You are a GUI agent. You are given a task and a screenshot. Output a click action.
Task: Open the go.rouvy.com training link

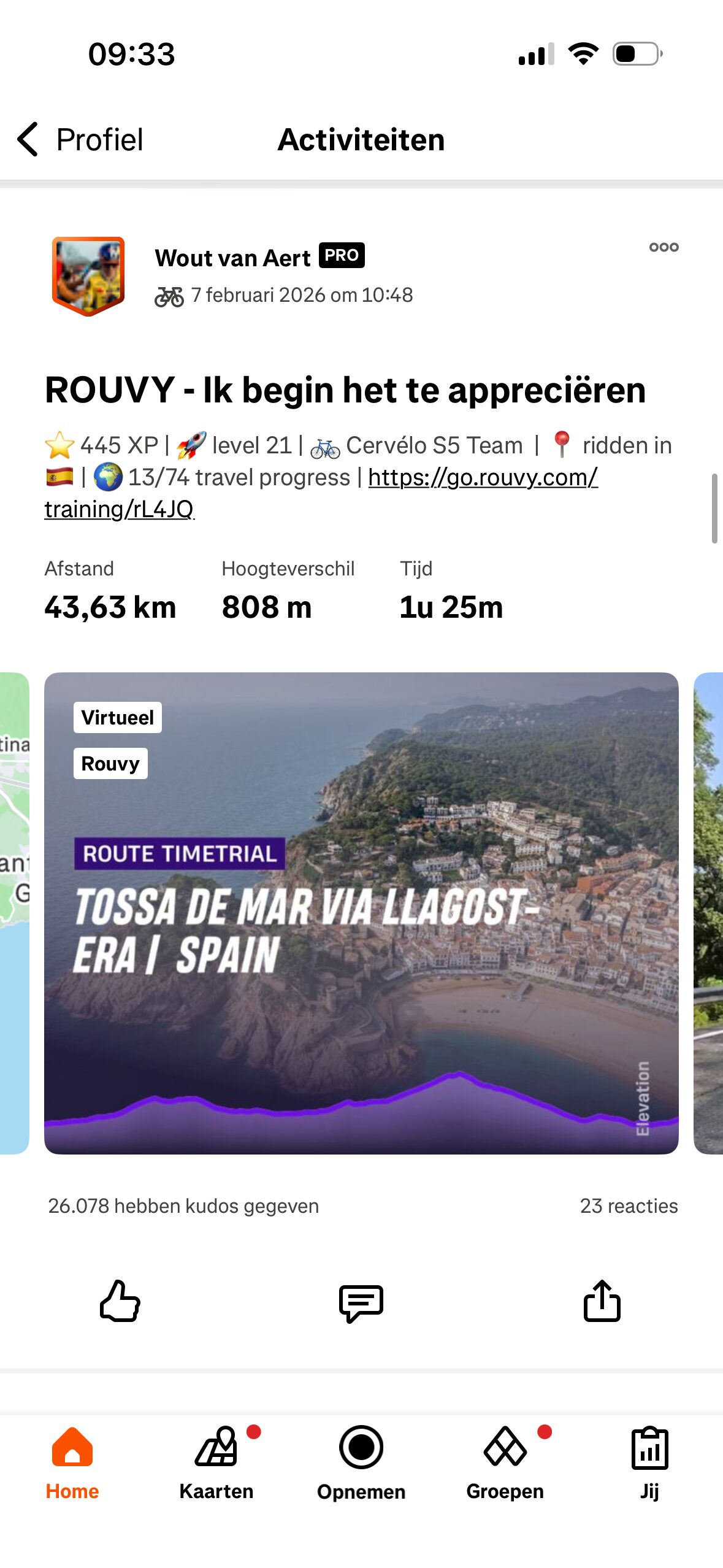(482, 478)
